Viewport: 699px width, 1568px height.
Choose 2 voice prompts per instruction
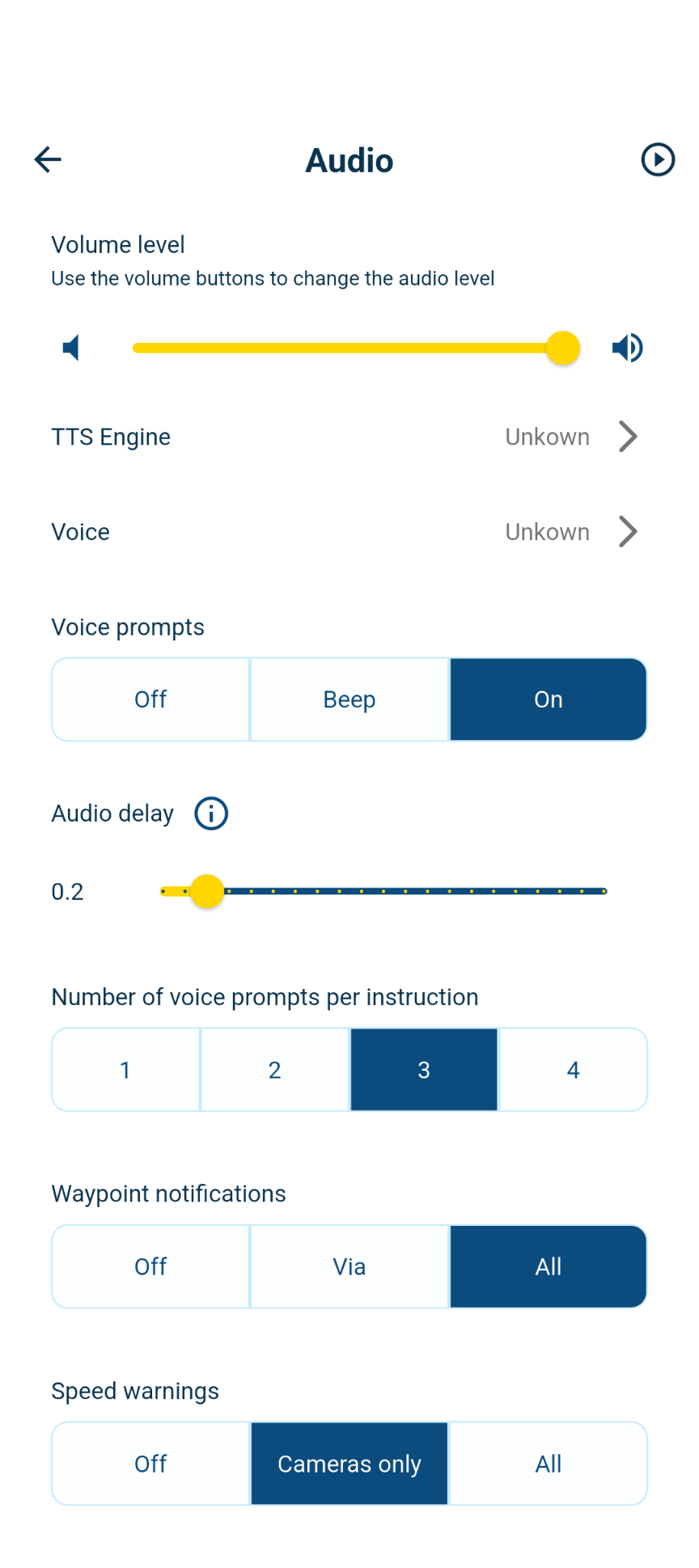click(x=275, y=1070)
